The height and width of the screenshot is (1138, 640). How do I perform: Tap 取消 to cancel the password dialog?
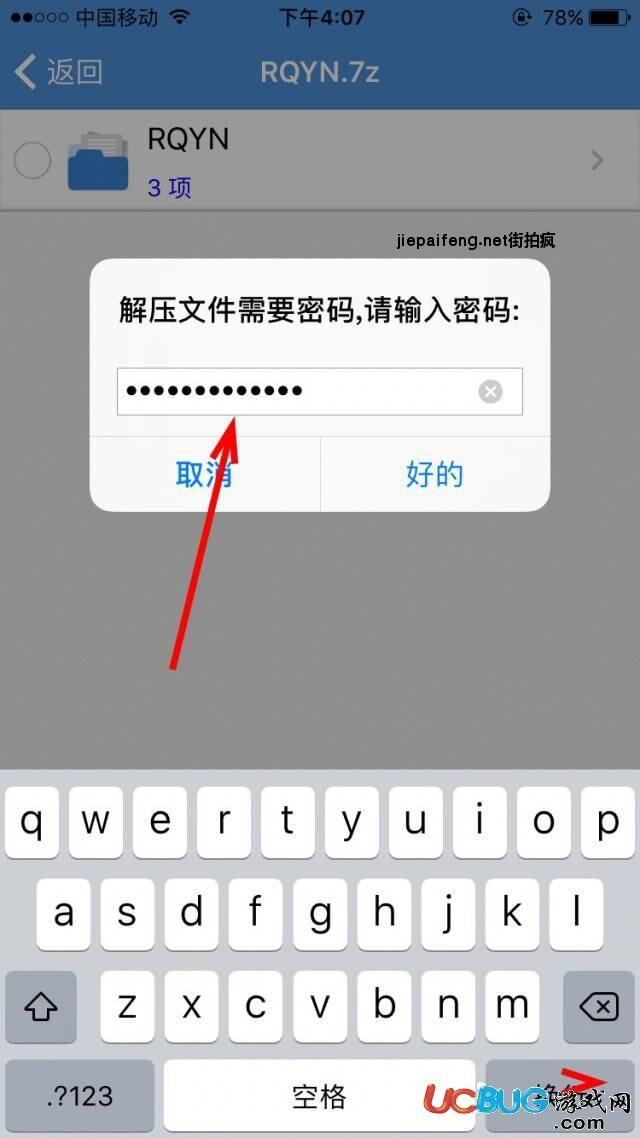pos(205,474)
